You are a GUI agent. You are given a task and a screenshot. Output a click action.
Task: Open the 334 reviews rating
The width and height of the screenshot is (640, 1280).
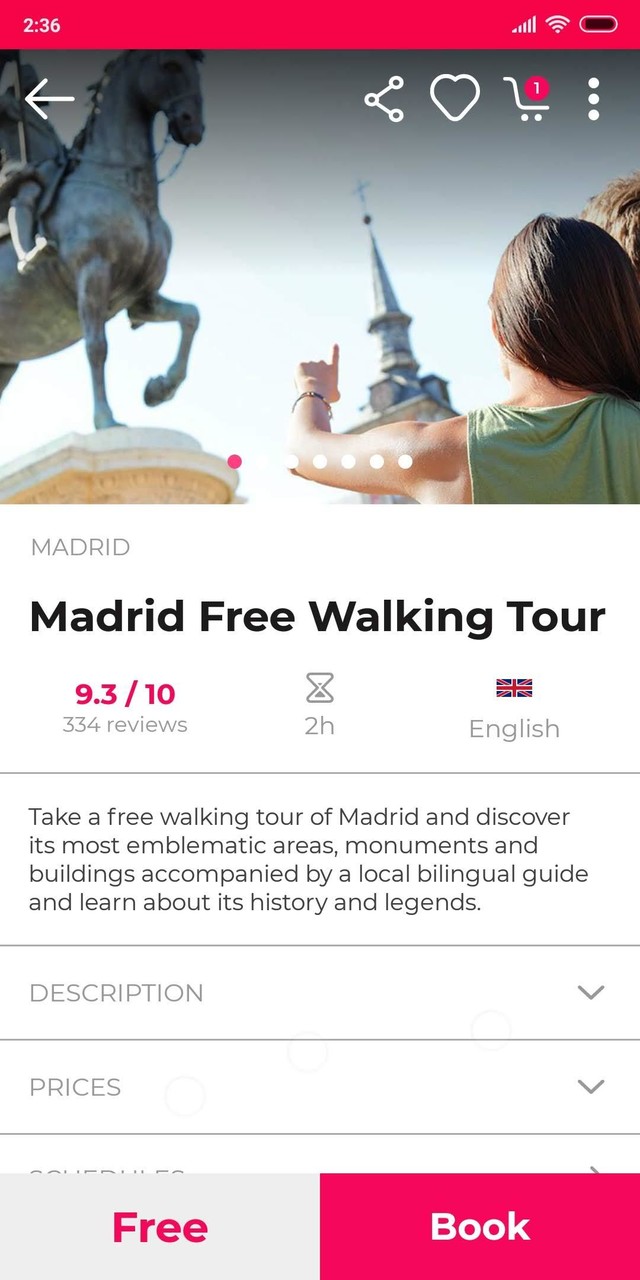pyautogui.click(x=125, y=708)
